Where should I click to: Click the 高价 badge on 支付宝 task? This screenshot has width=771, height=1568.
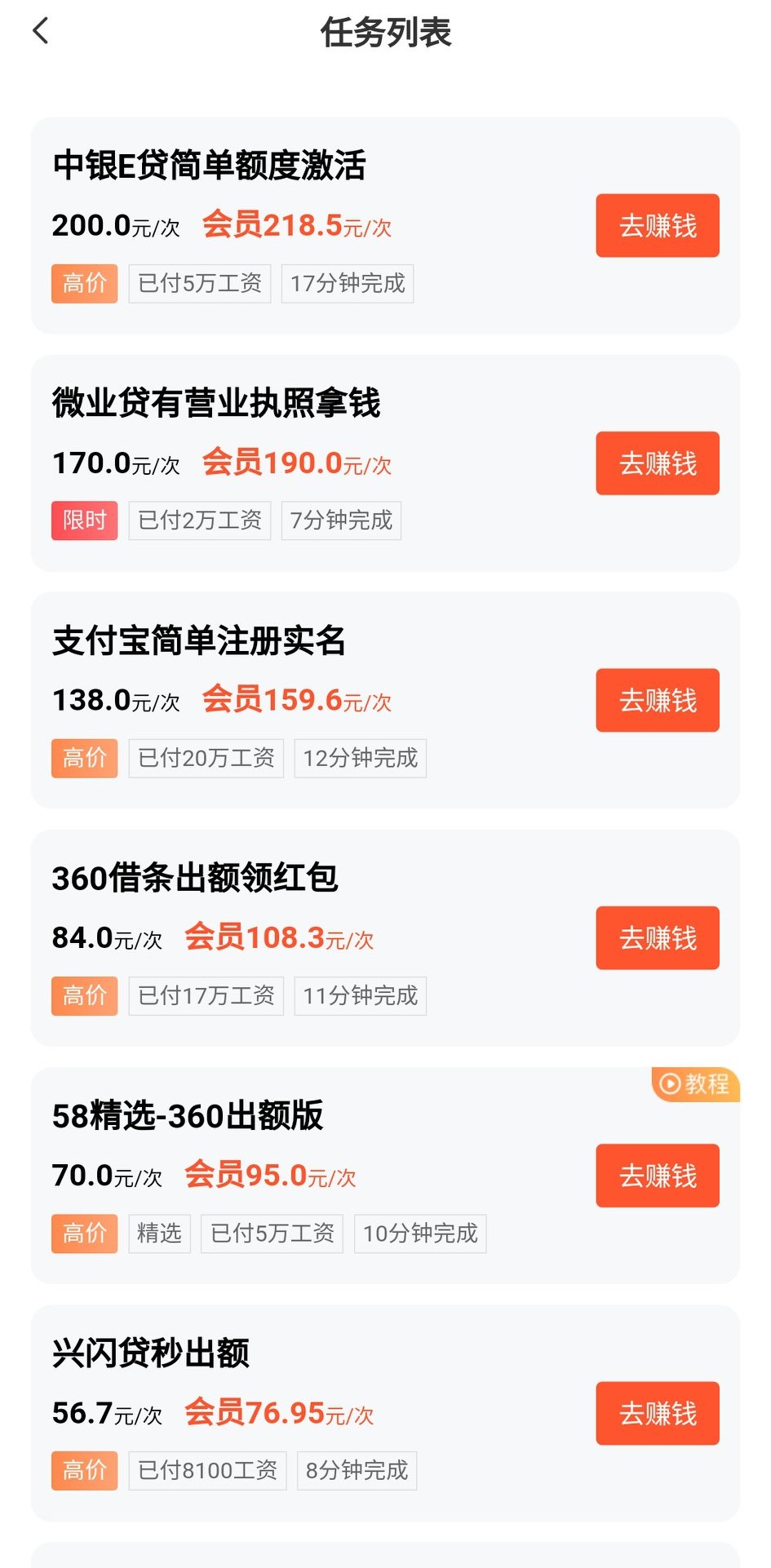point(84,758)
